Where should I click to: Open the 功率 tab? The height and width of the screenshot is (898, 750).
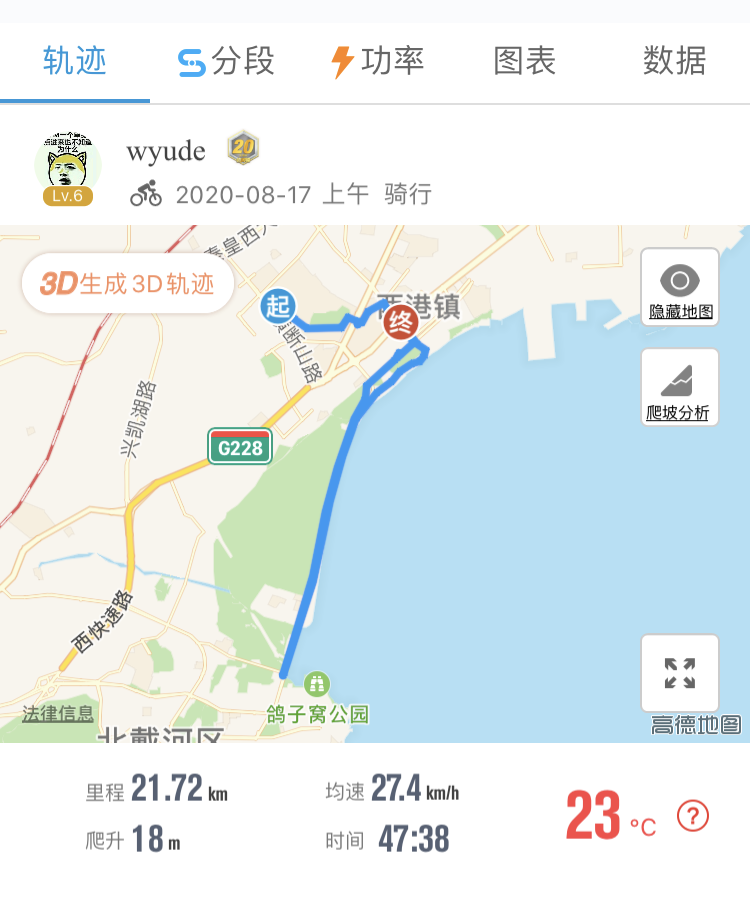(x=377, y=61)
